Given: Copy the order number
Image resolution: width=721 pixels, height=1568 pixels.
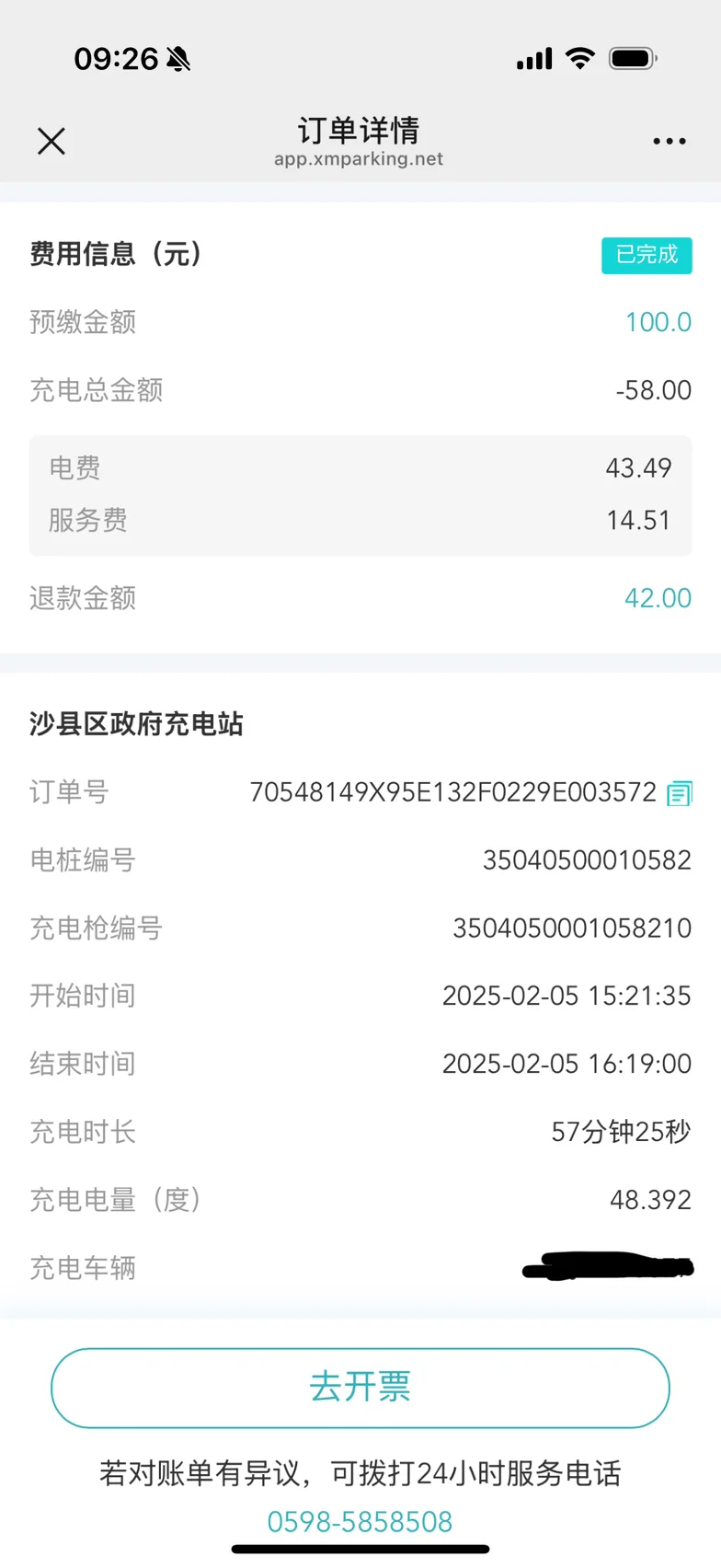Looking at the screenshot, I should (680, 792).
